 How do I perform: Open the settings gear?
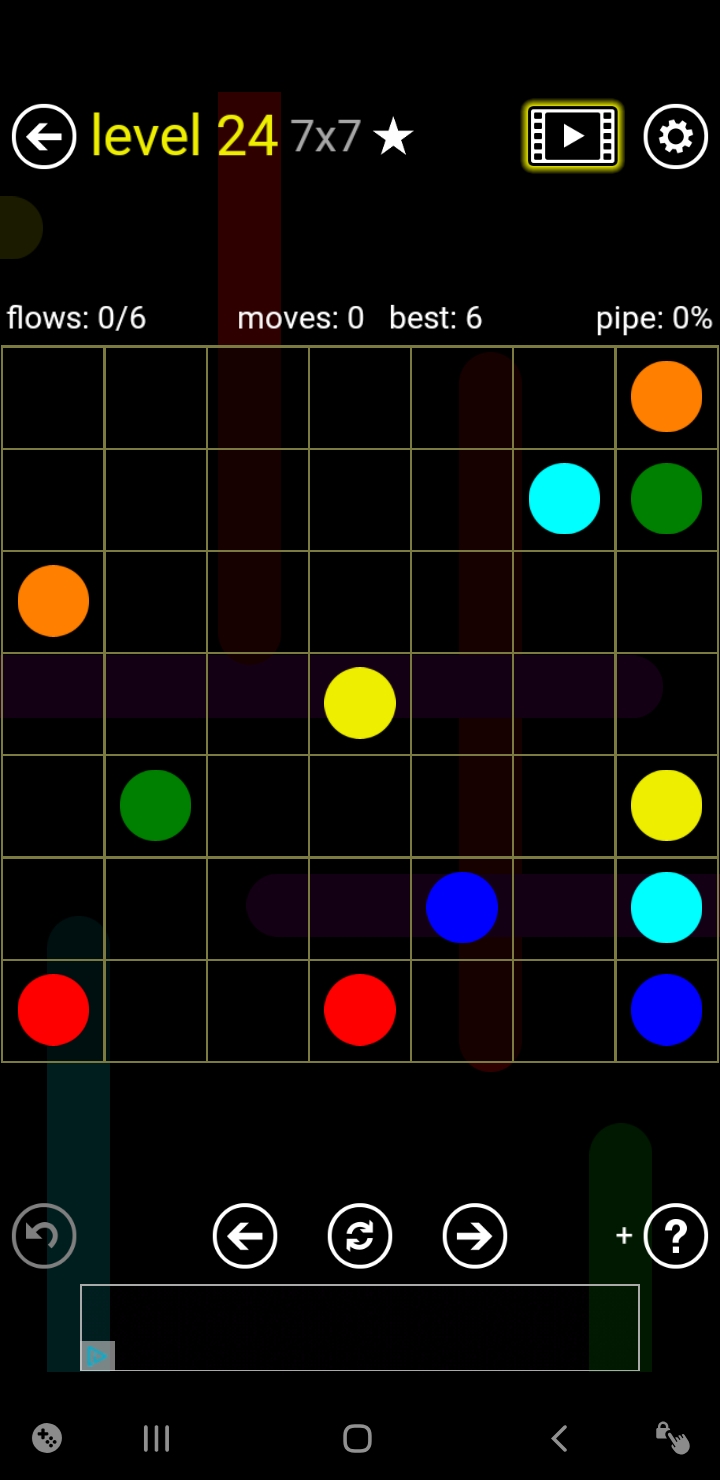tap(676, 136)
